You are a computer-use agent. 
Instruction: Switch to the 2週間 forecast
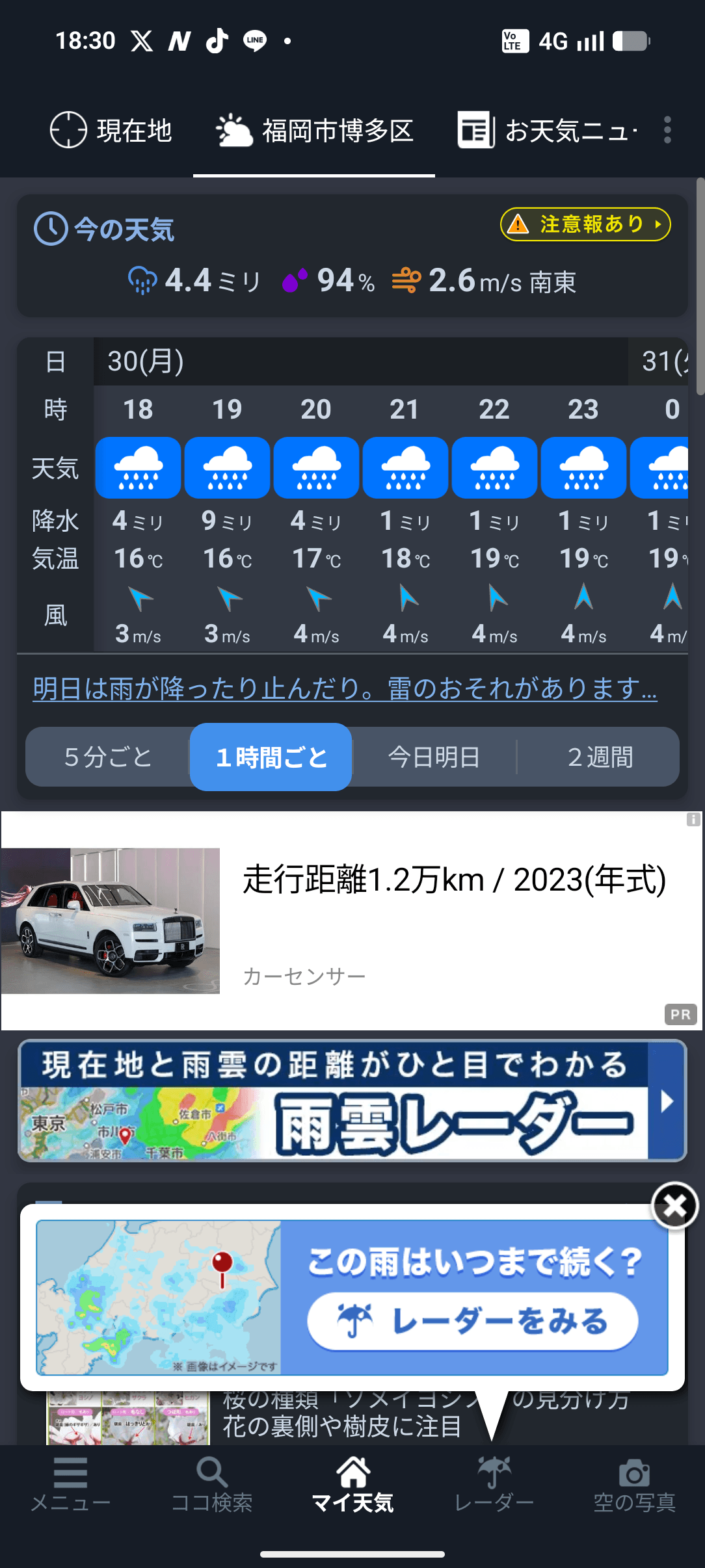[600, 757]
